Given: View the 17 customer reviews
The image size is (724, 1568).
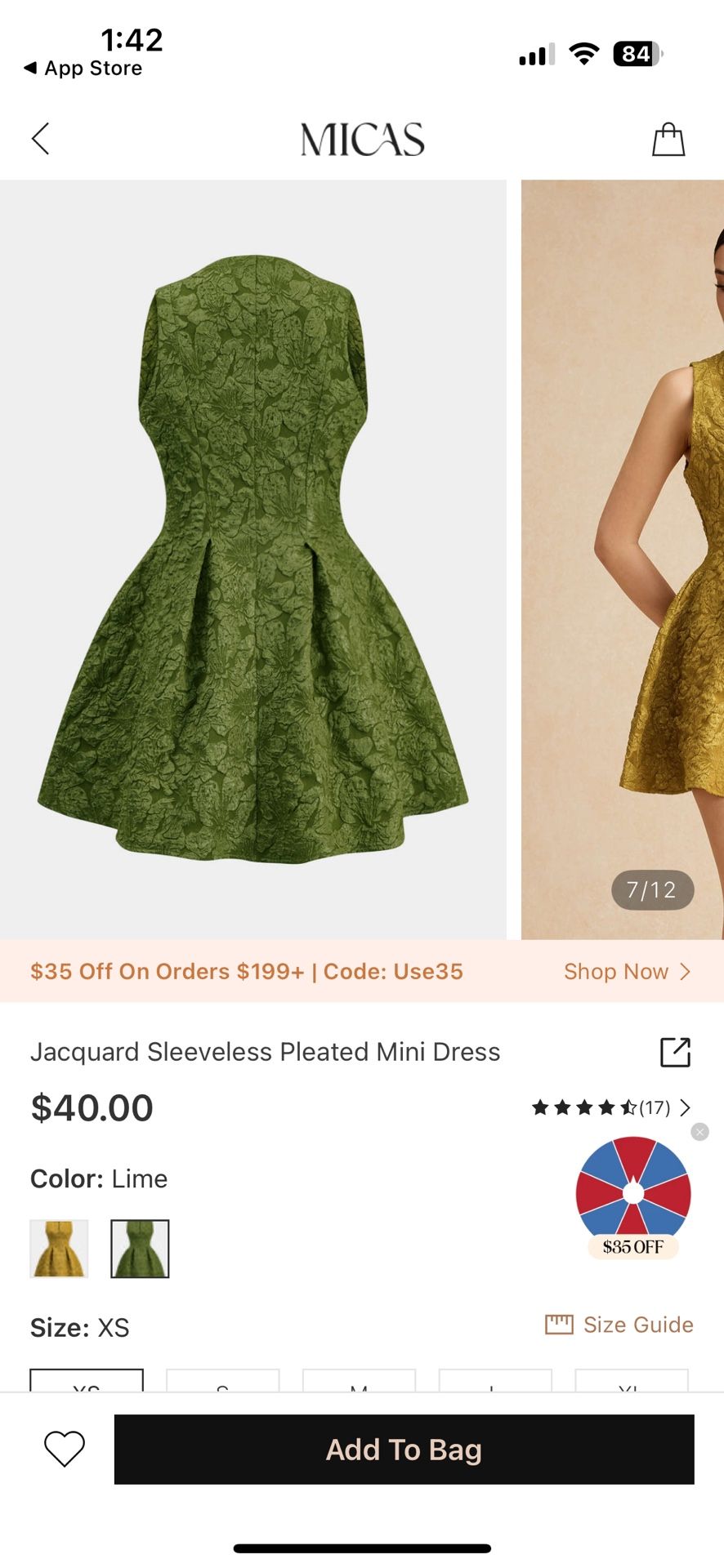Looking at the screenshot, I should tap(610, 1107).
